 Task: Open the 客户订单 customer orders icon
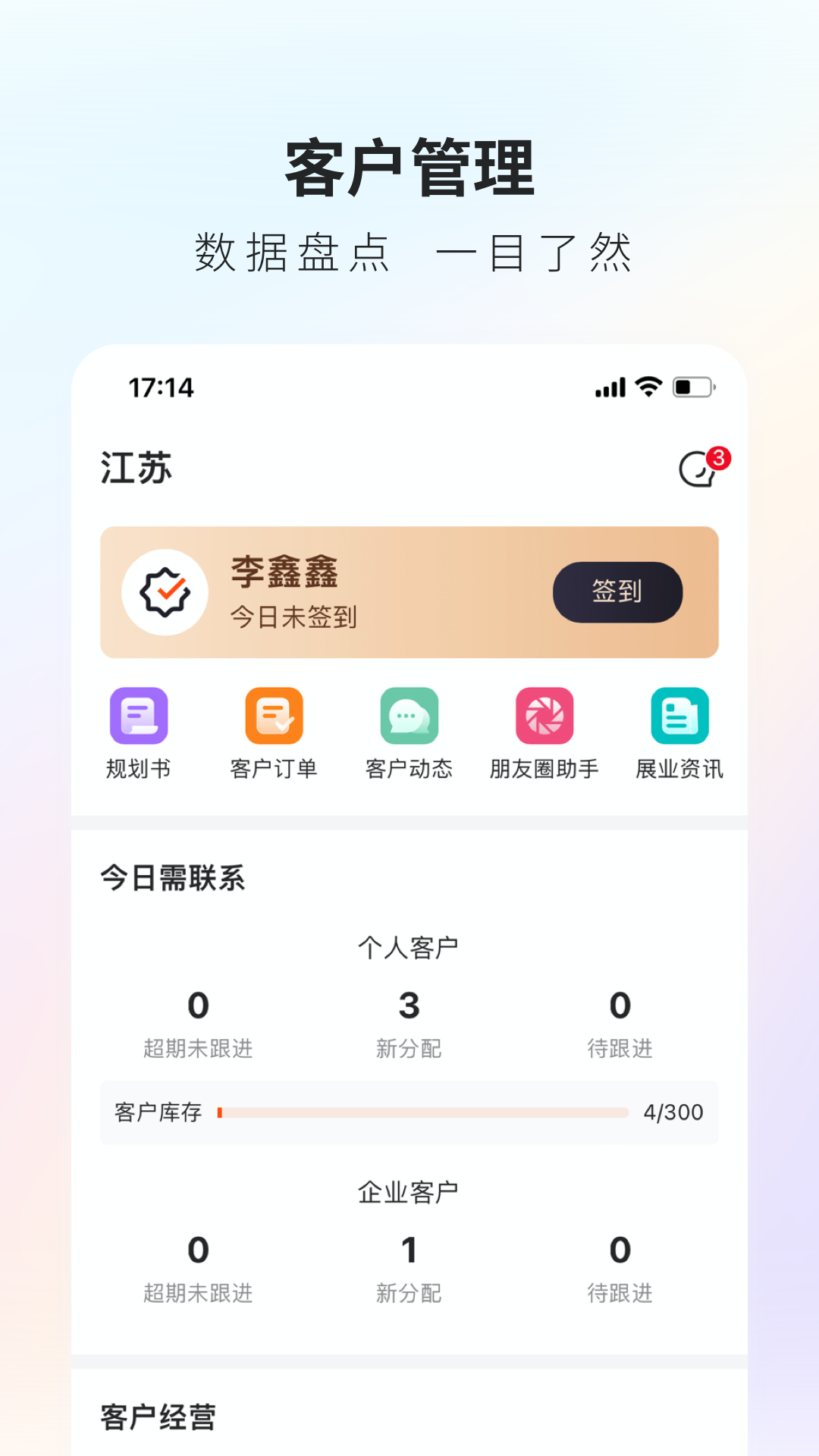(x=274, y=732)
